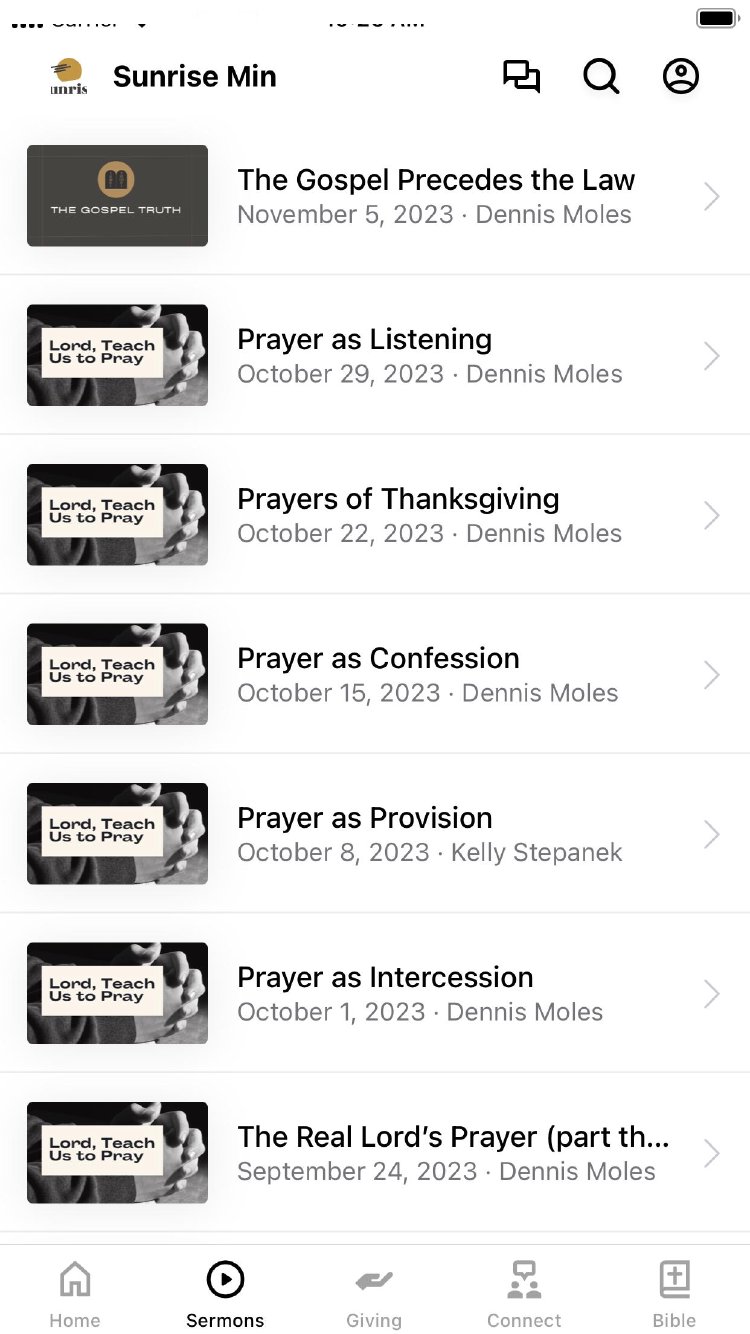Open the search icon in the header

click(x=601, y=76)
